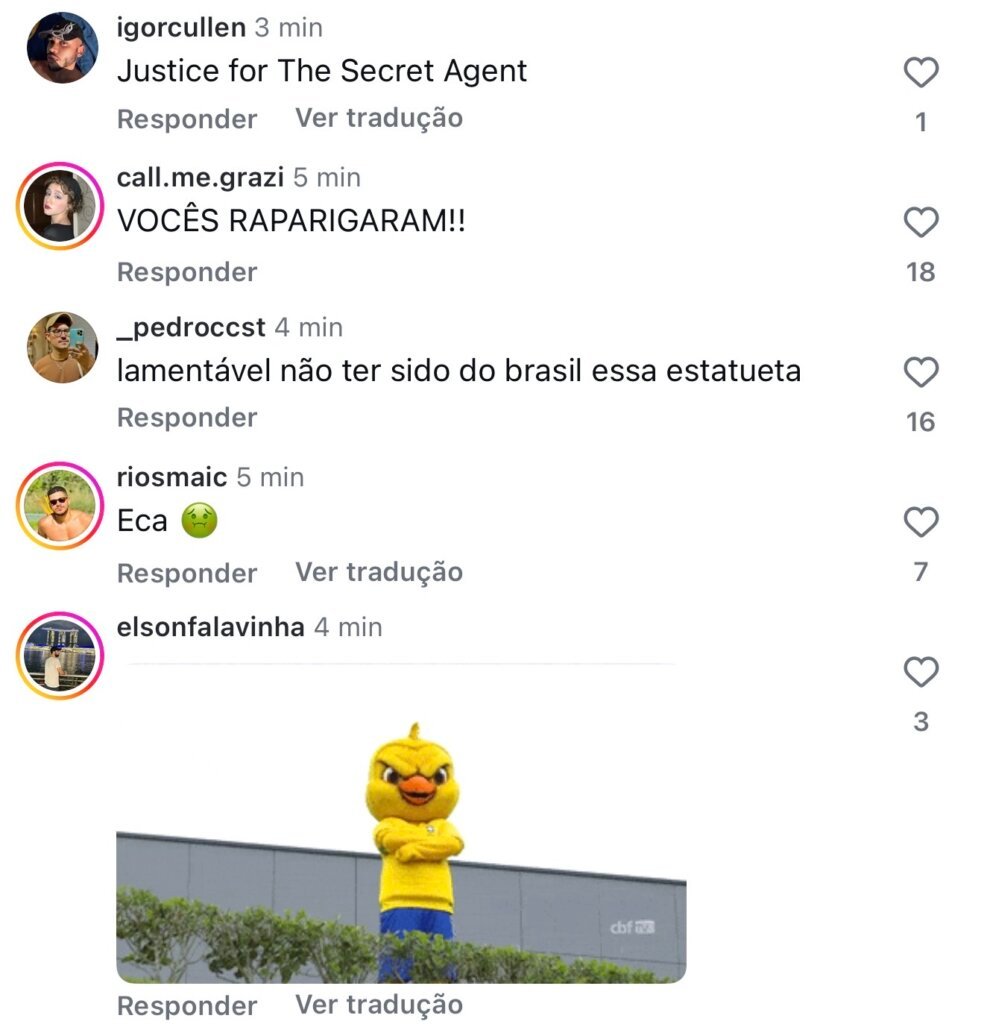Reply to riosmaic's comment
The height and width of the screenshot is (1024, 984).
click(187, 573)
